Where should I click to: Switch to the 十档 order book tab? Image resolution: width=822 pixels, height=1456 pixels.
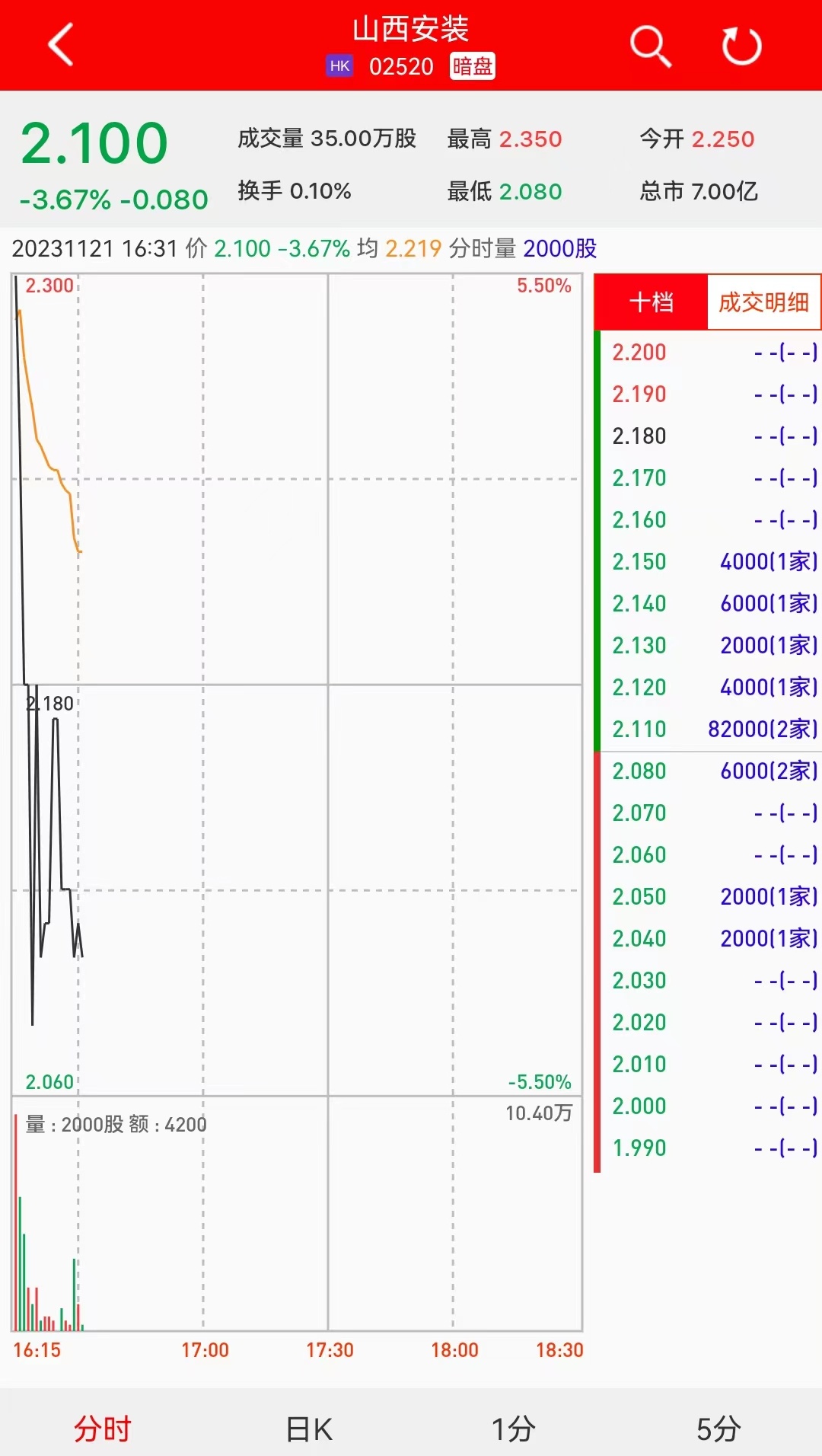652,302
